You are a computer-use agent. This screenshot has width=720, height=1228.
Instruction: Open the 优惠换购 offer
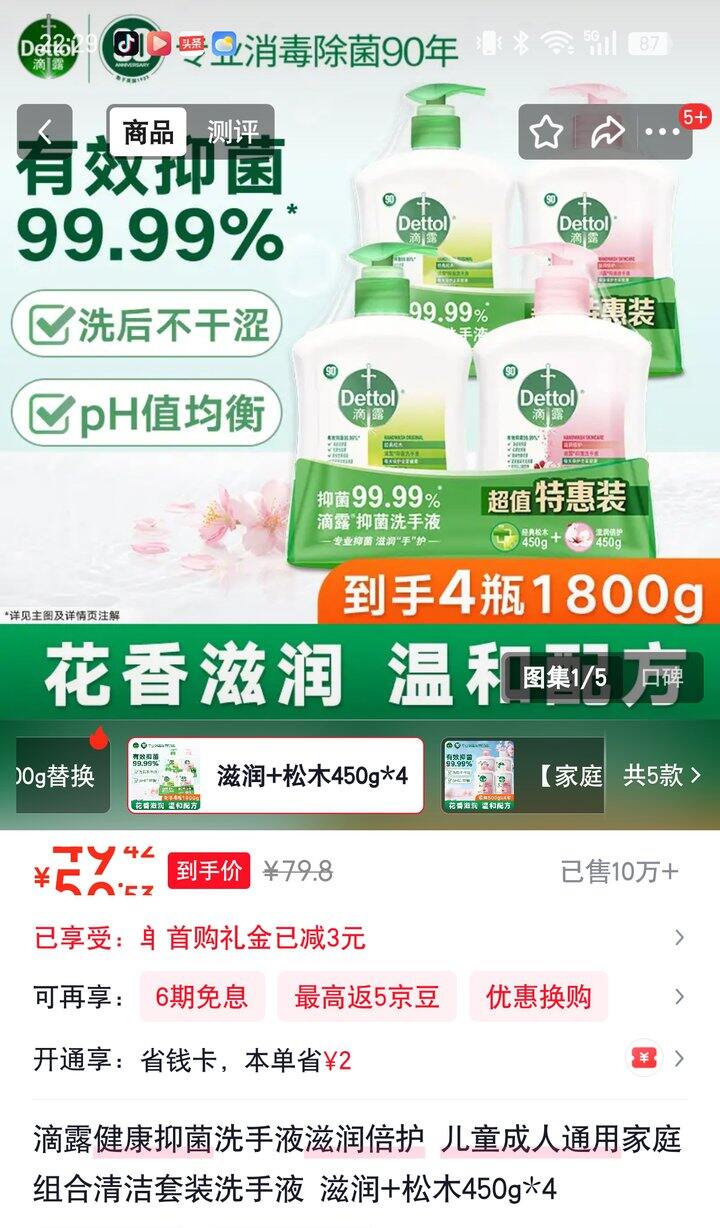click(x=538, y=997)
